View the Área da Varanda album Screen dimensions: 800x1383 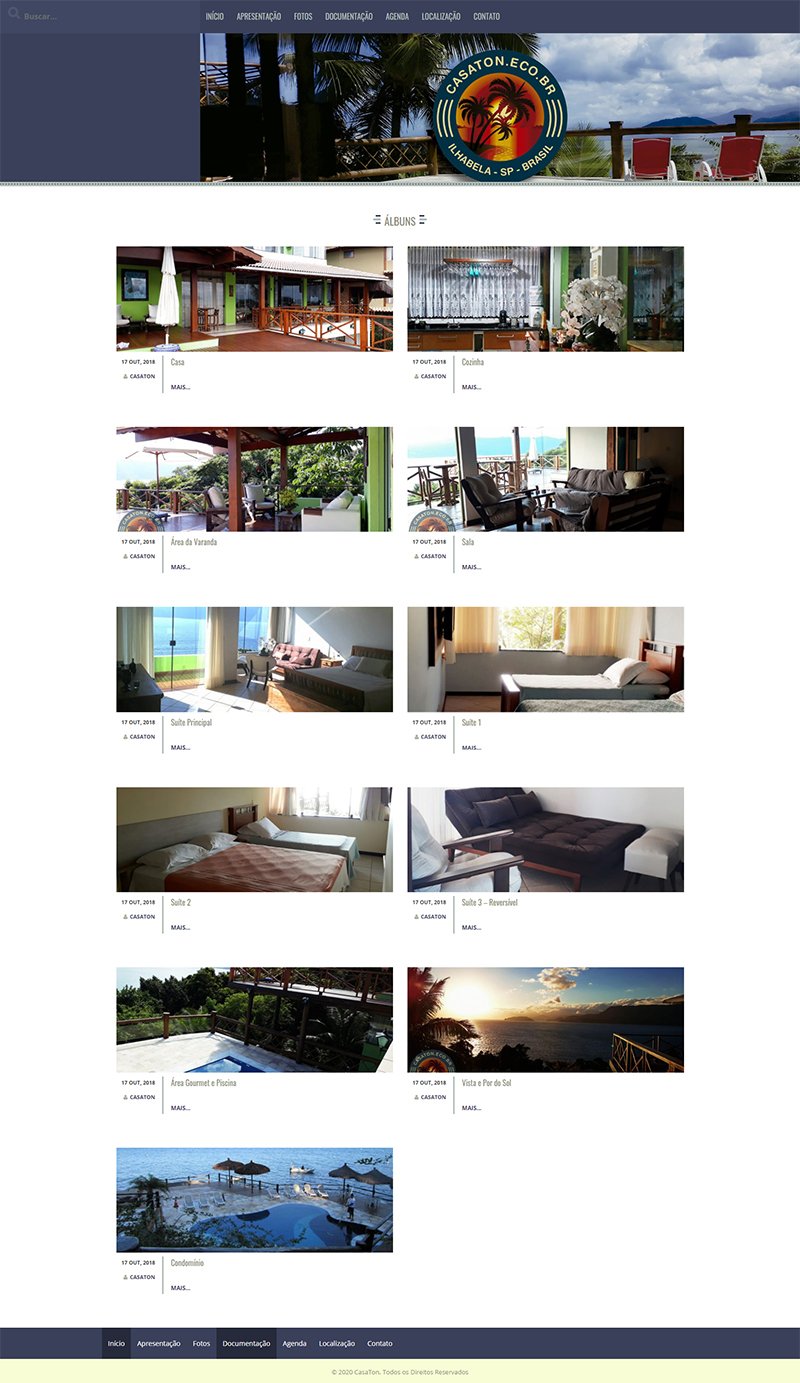[194, 542]
